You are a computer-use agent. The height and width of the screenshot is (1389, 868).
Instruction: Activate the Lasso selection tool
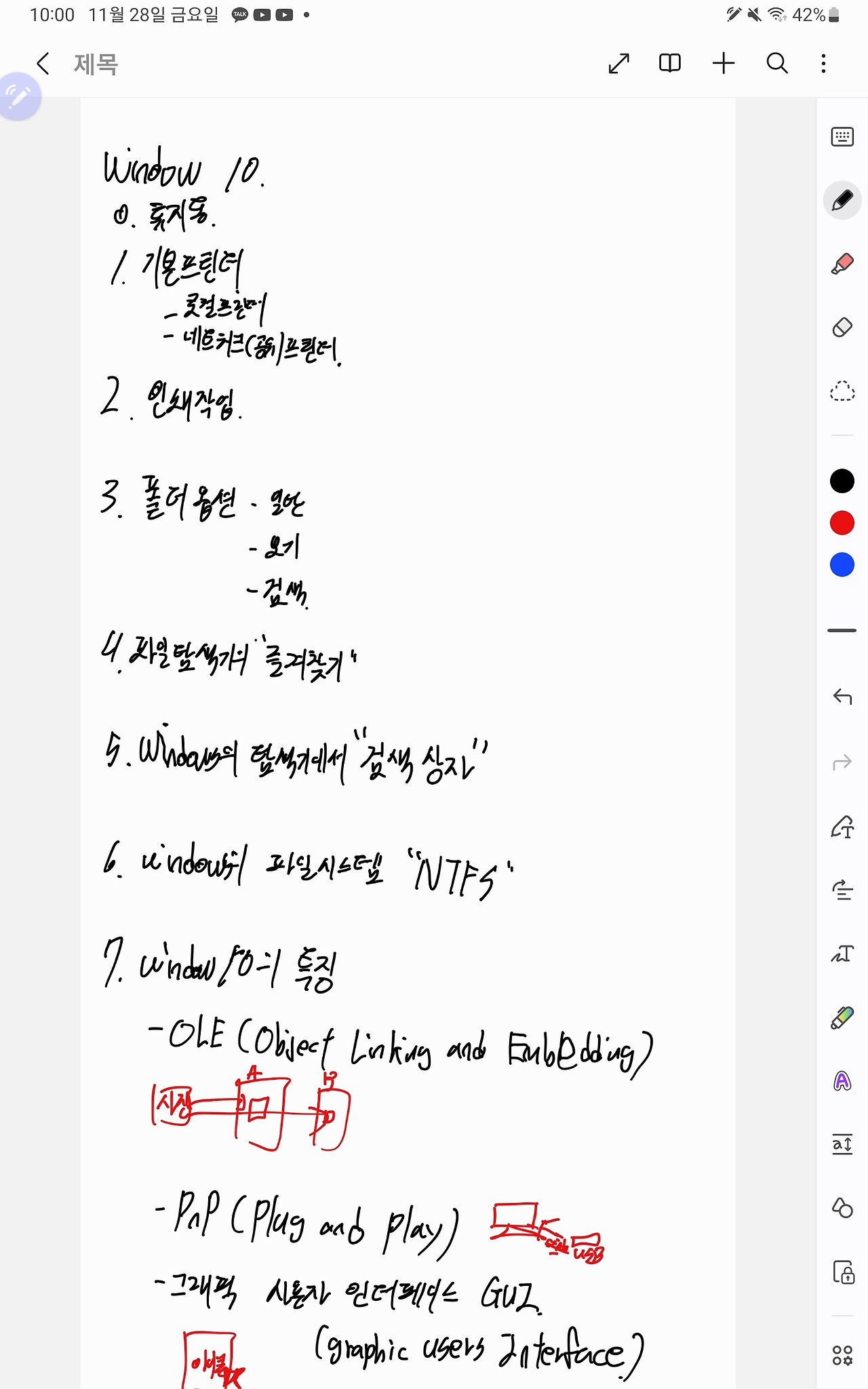point(842,392)
